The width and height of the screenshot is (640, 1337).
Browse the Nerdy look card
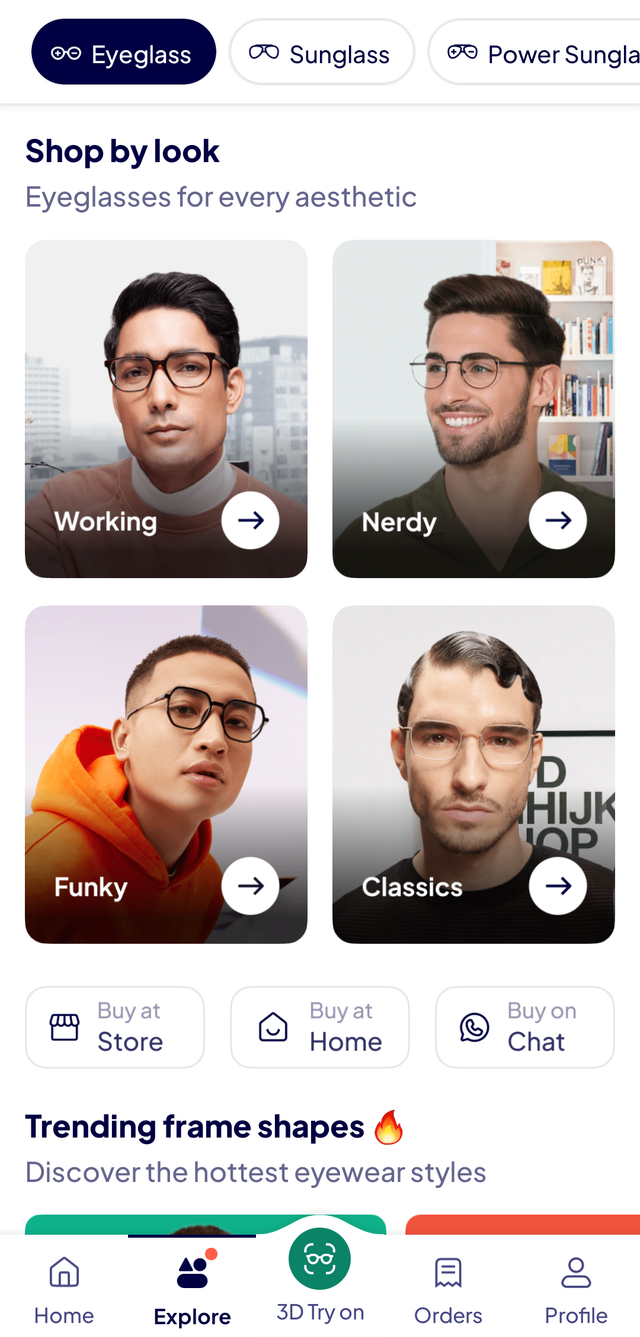coord(473,408)
